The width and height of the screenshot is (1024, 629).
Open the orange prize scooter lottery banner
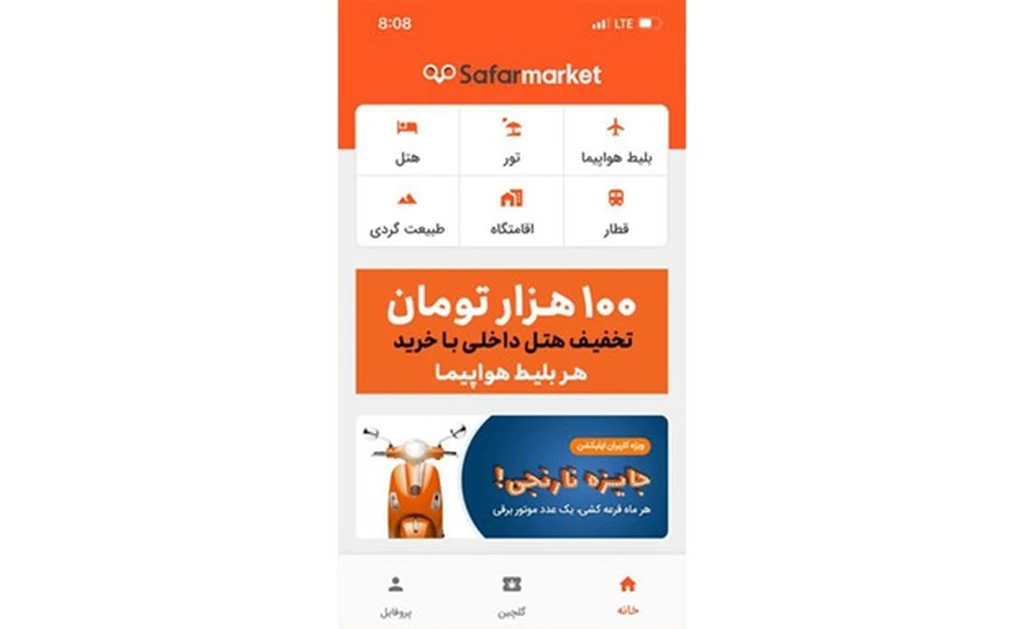pyautogui.click(x=511, y=477)
